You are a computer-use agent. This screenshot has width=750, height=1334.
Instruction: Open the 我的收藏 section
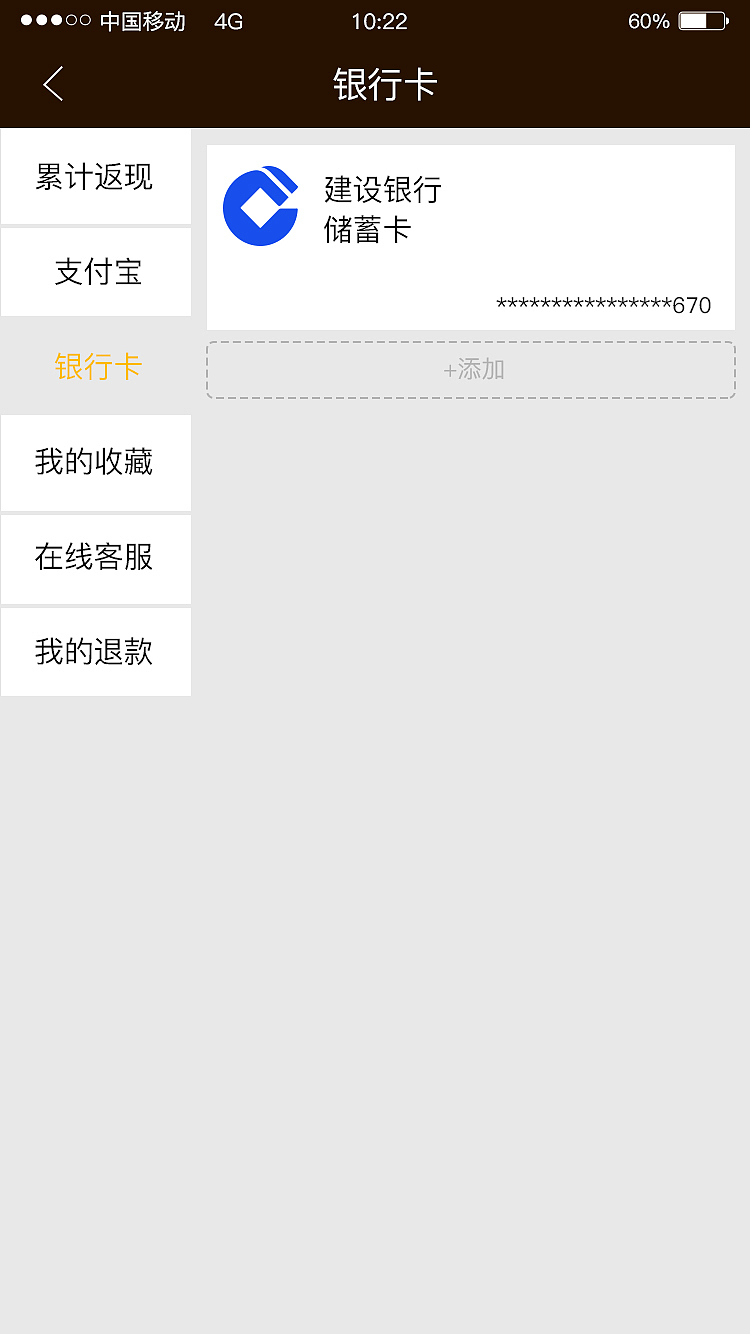click(x=97, y=463)
